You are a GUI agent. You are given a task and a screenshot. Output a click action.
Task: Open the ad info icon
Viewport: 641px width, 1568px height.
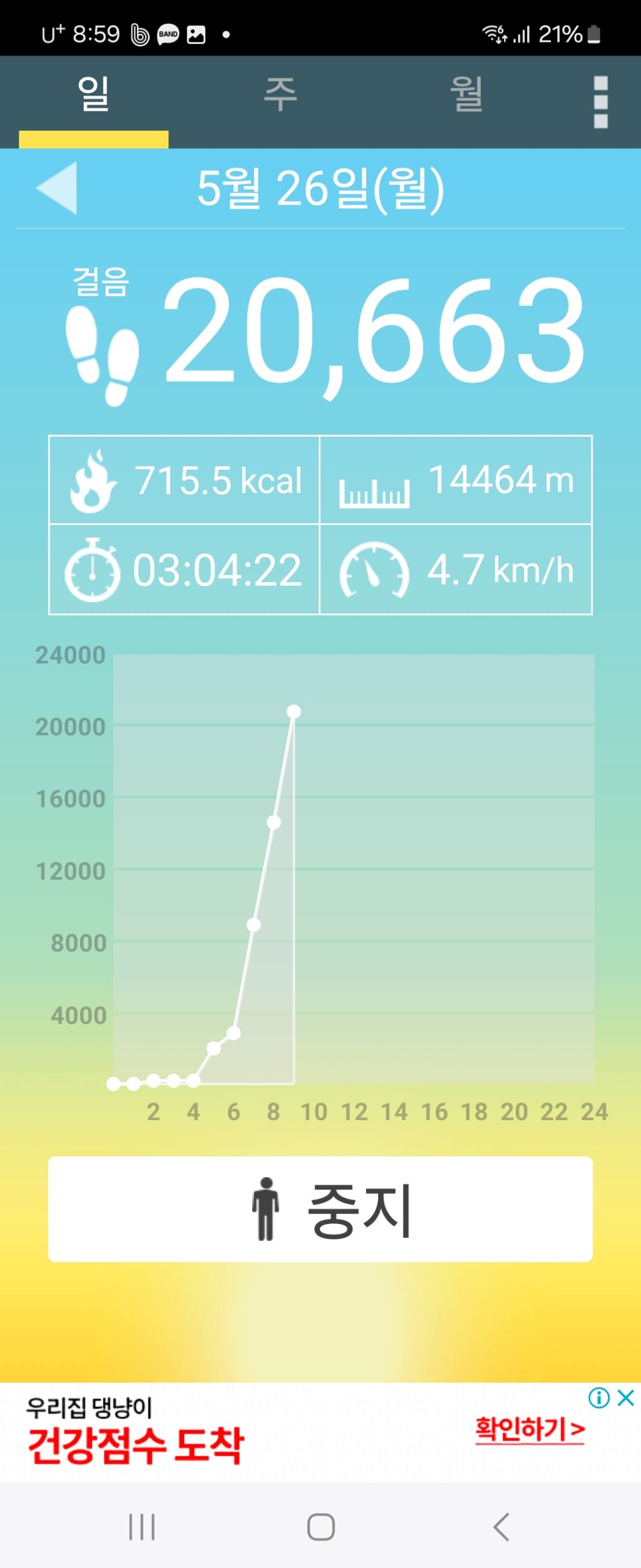point(599,1398)
